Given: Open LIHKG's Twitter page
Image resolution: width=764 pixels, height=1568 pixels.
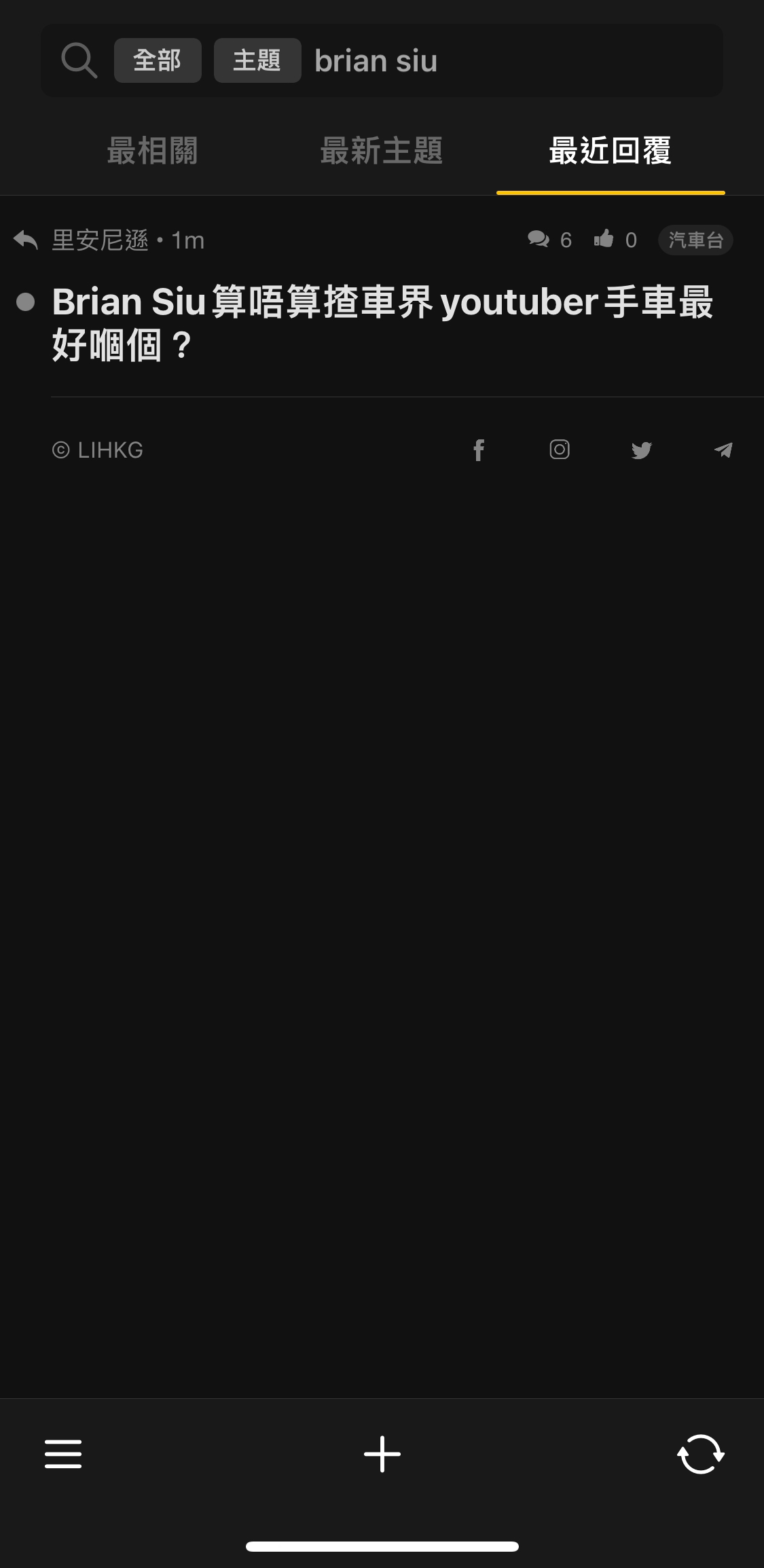Looking at the screenshot, I should pyautogui.click(x=641, y=450).
